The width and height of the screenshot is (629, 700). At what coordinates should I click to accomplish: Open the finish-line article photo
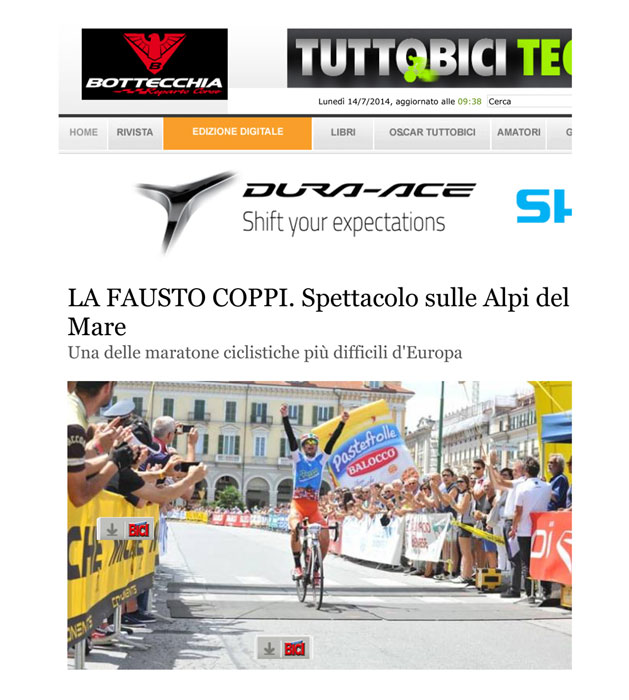point(319,524)
